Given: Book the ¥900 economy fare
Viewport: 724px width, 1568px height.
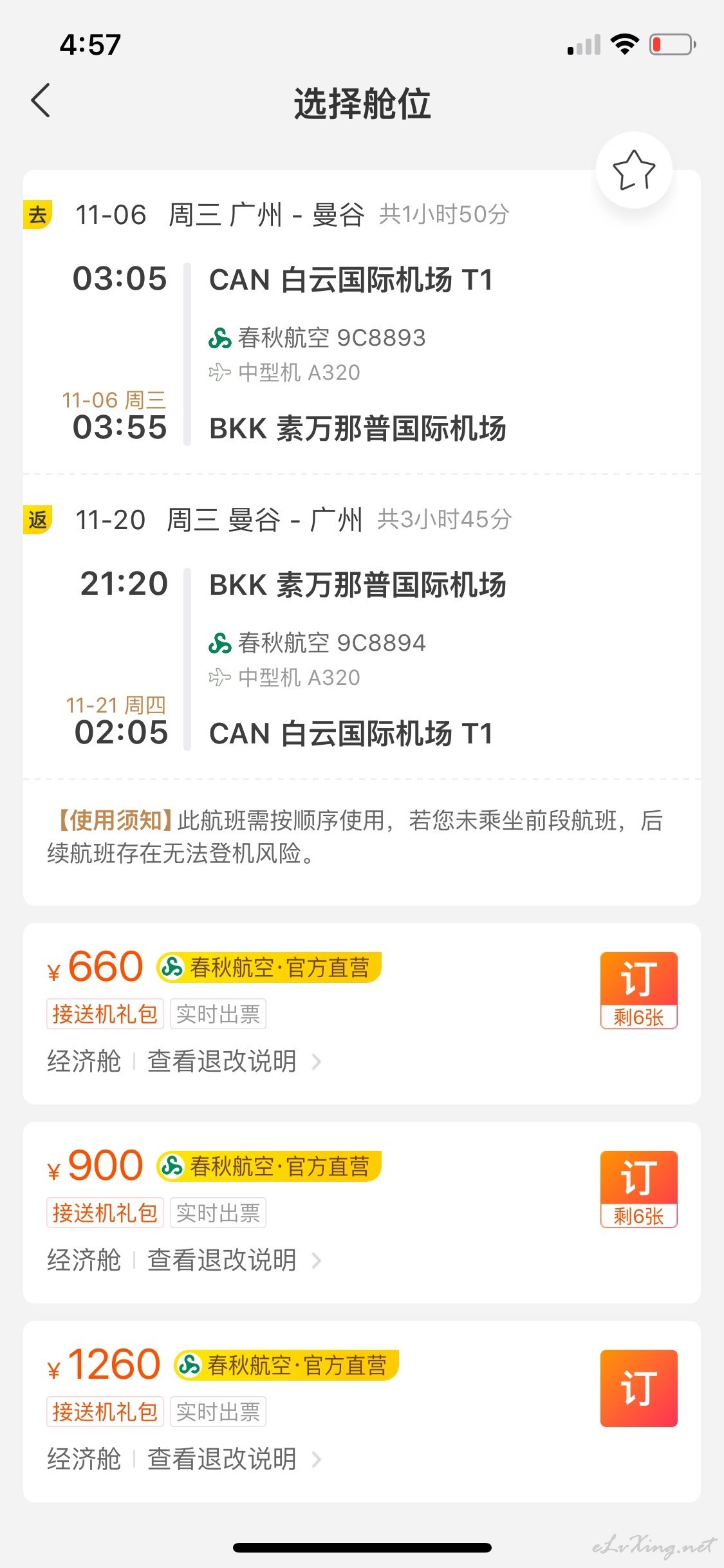Looking at the screenshot, I should pos(638,1189).
